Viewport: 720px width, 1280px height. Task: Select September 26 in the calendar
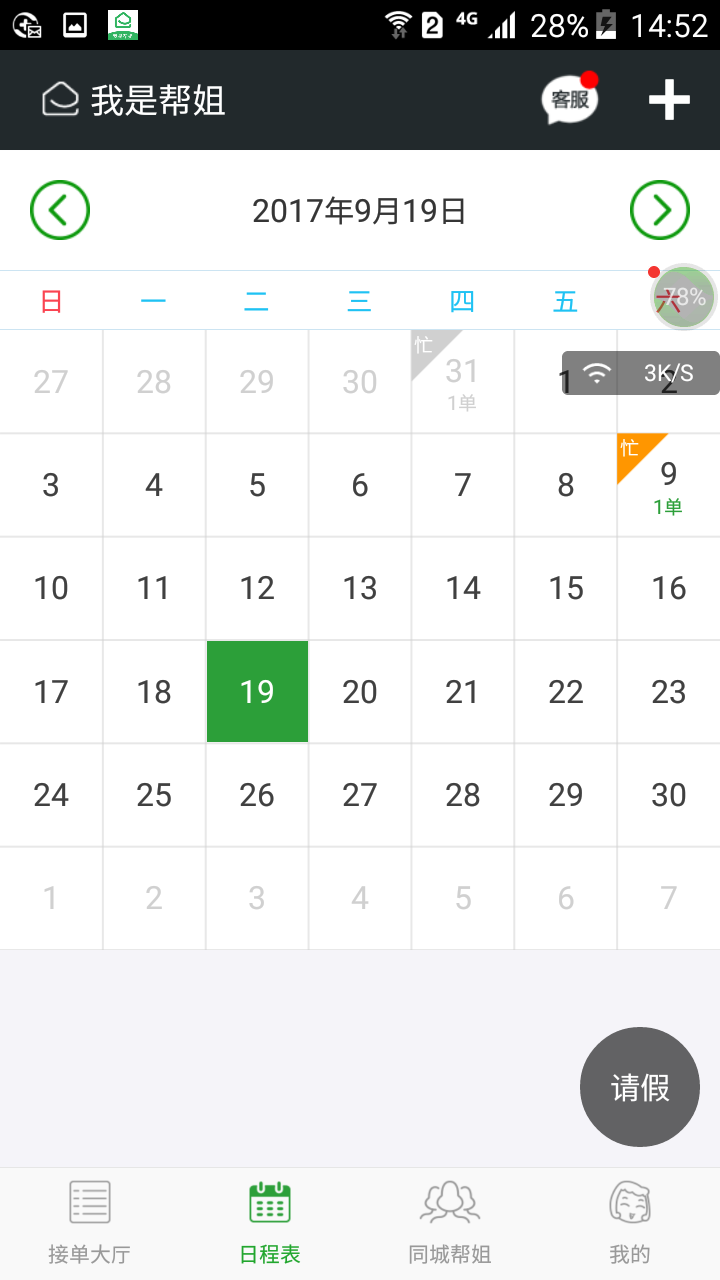pos(257,795)
